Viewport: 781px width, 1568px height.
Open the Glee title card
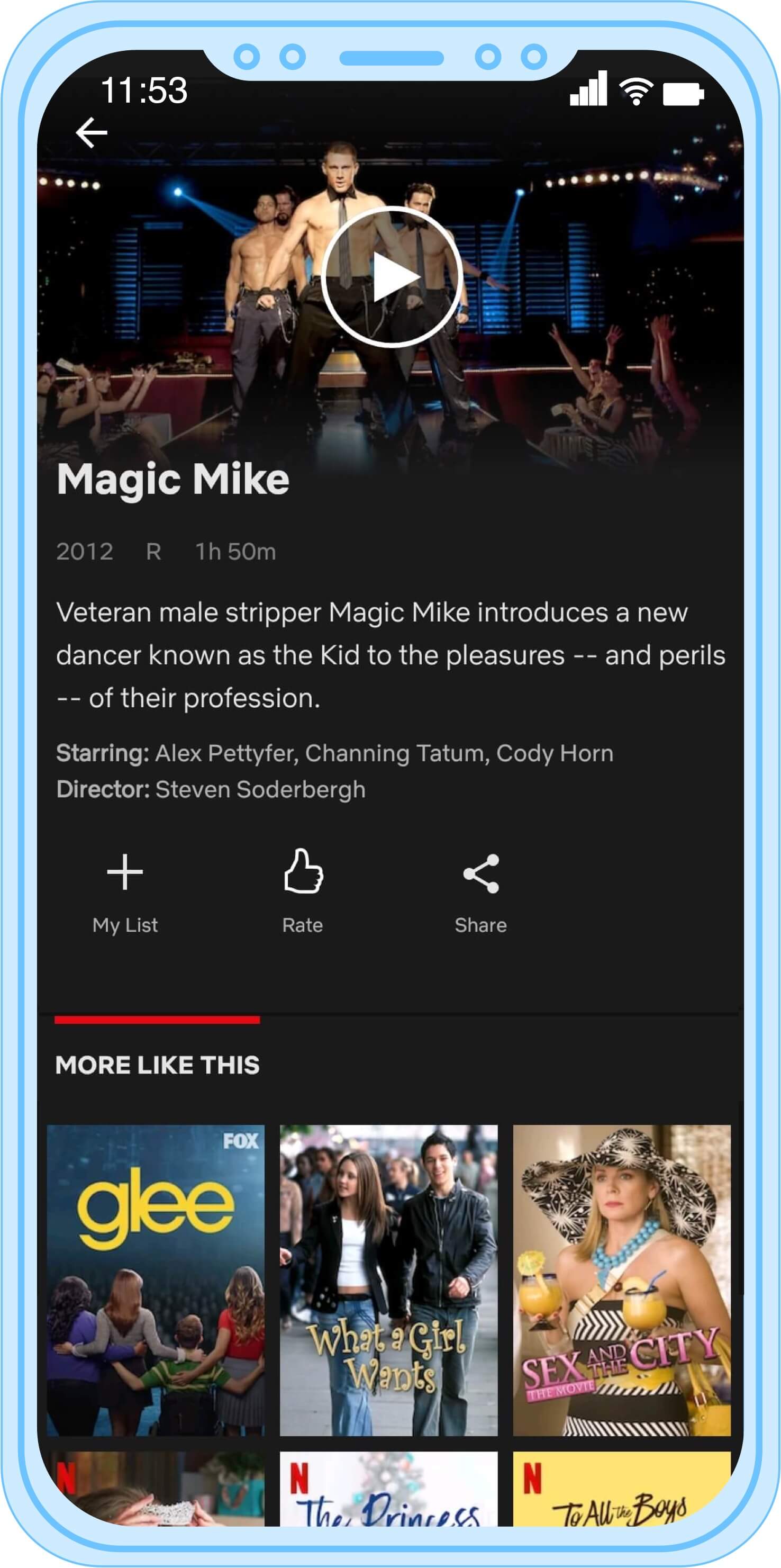coord(156,1279)
